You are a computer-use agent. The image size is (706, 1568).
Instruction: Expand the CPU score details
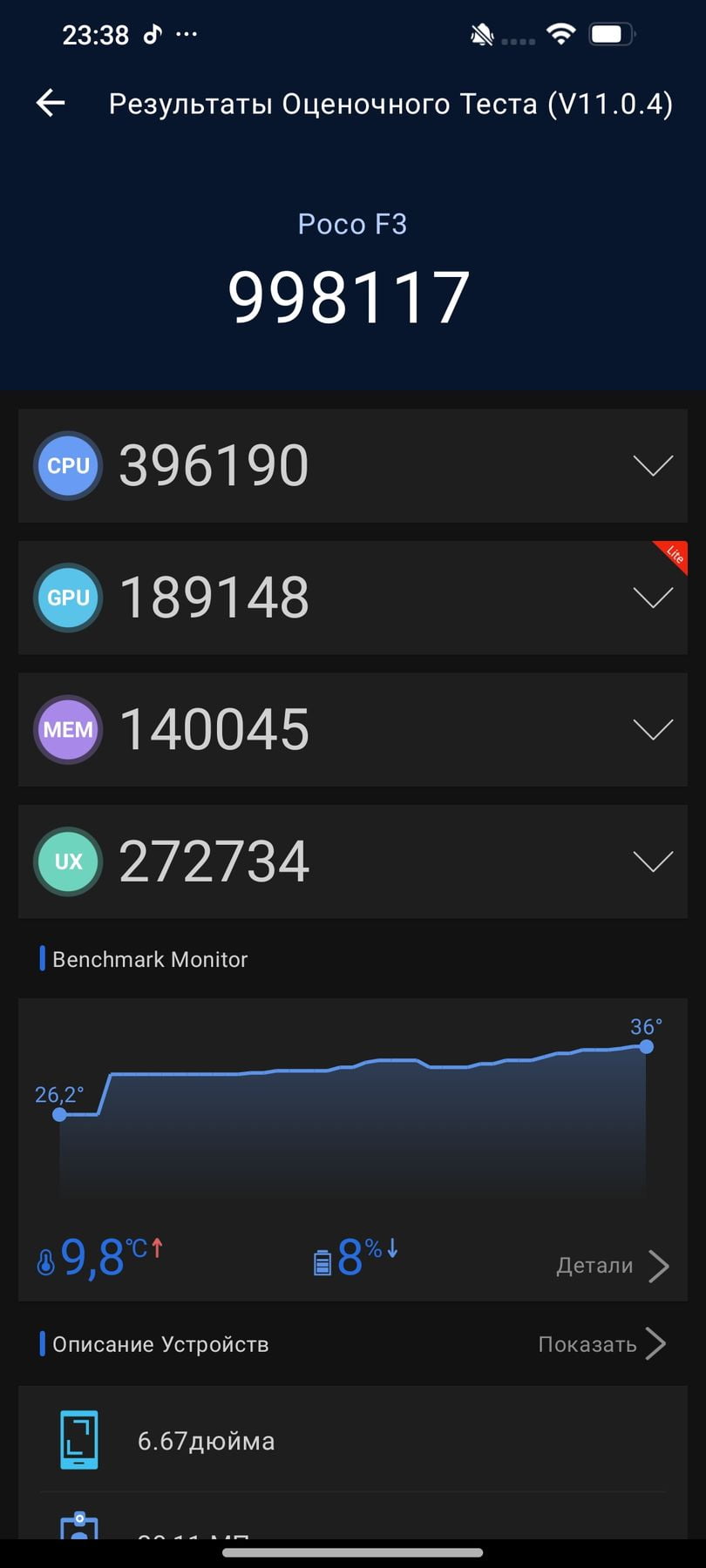point(653,465)
